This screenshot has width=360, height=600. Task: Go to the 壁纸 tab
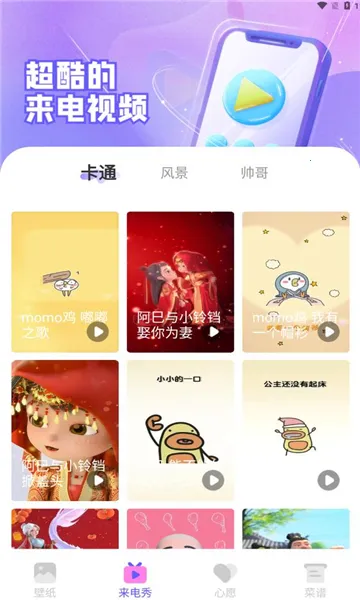(45, 580)
